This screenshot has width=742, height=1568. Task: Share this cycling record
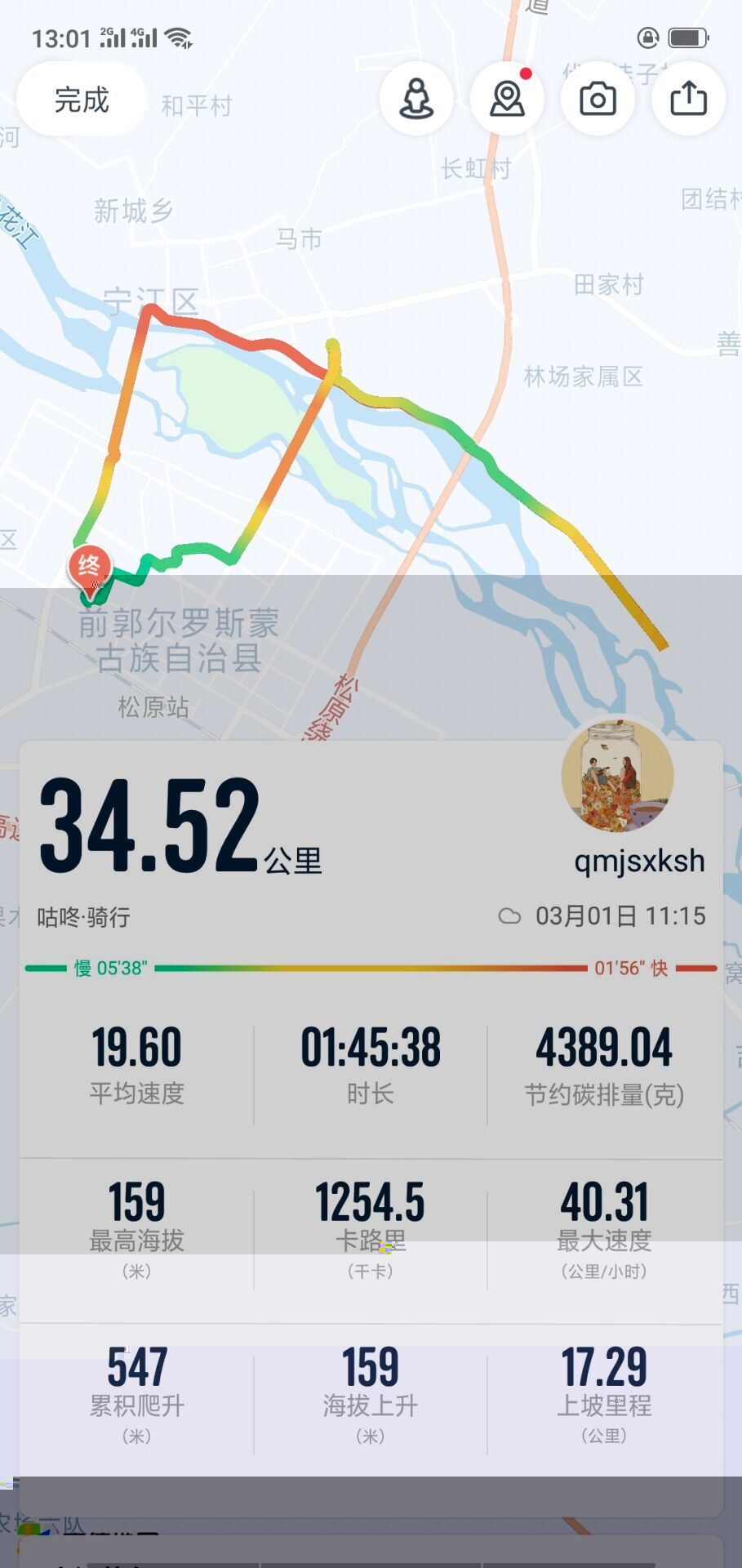(688, 100)
